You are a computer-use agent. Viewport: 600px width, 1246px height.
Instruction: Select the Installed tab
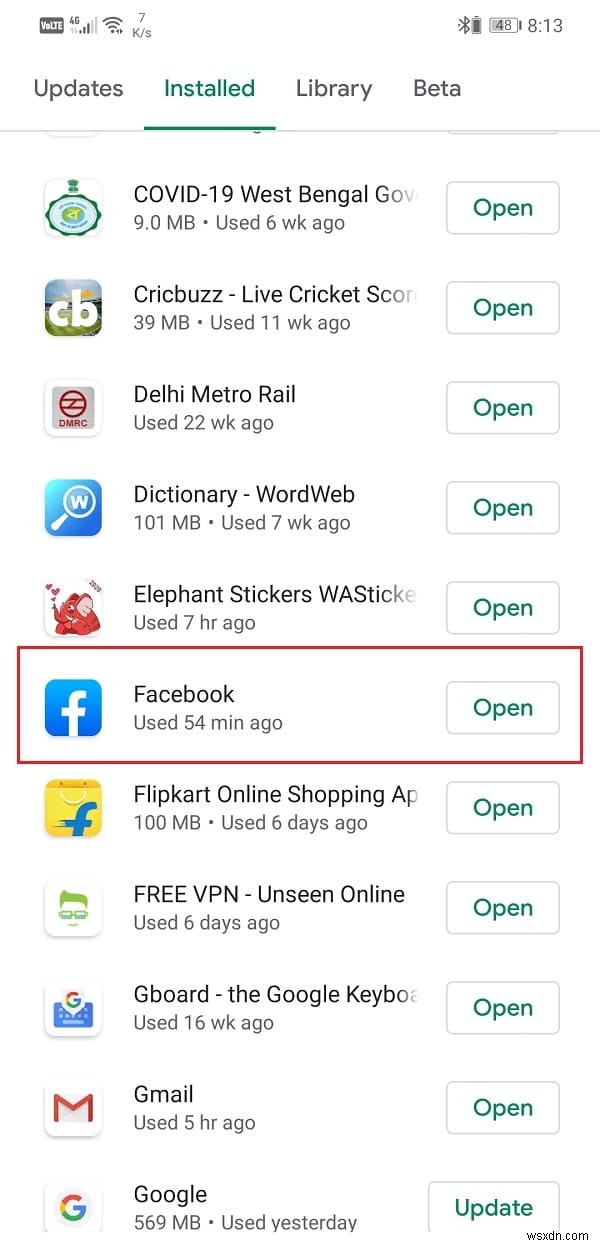[209, 88]
